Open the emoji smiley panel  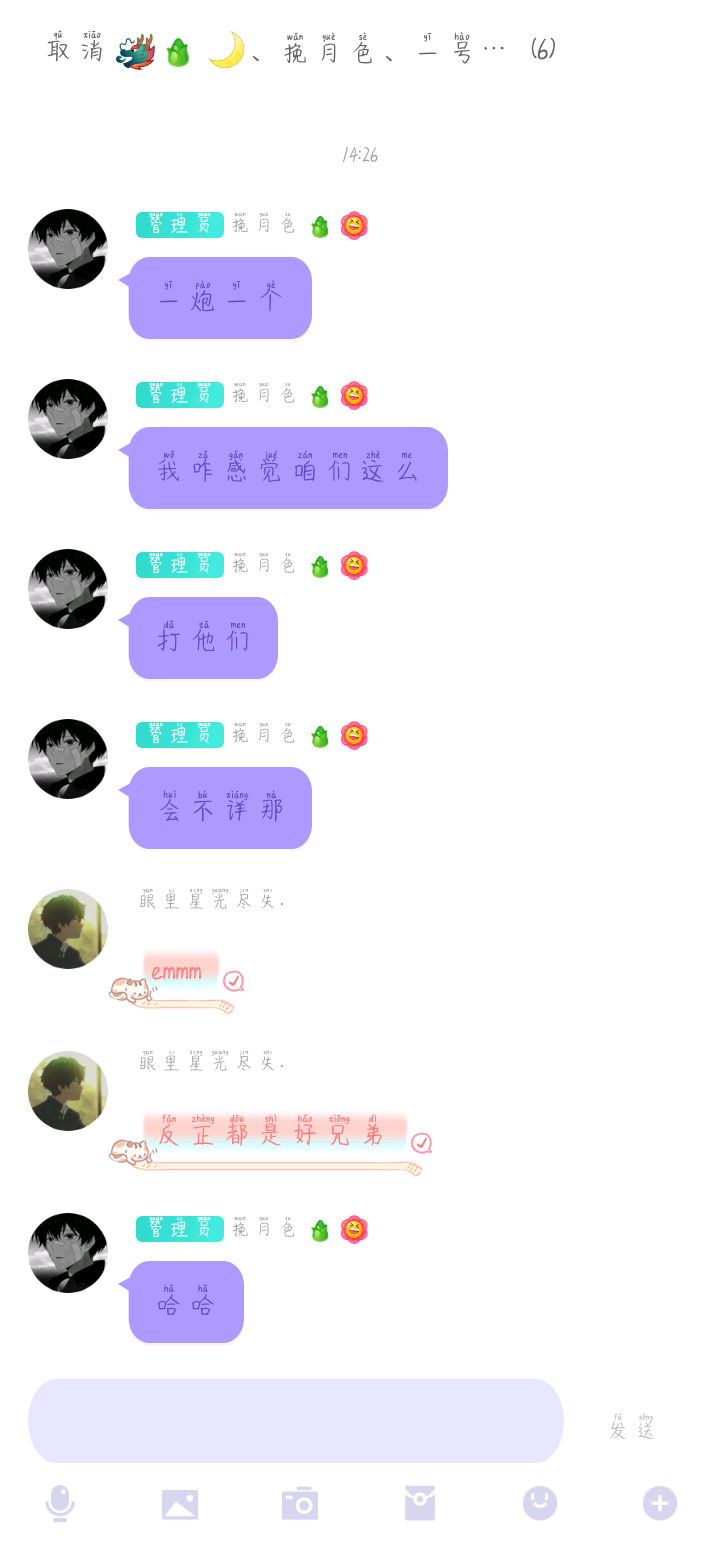point(540,1503)
